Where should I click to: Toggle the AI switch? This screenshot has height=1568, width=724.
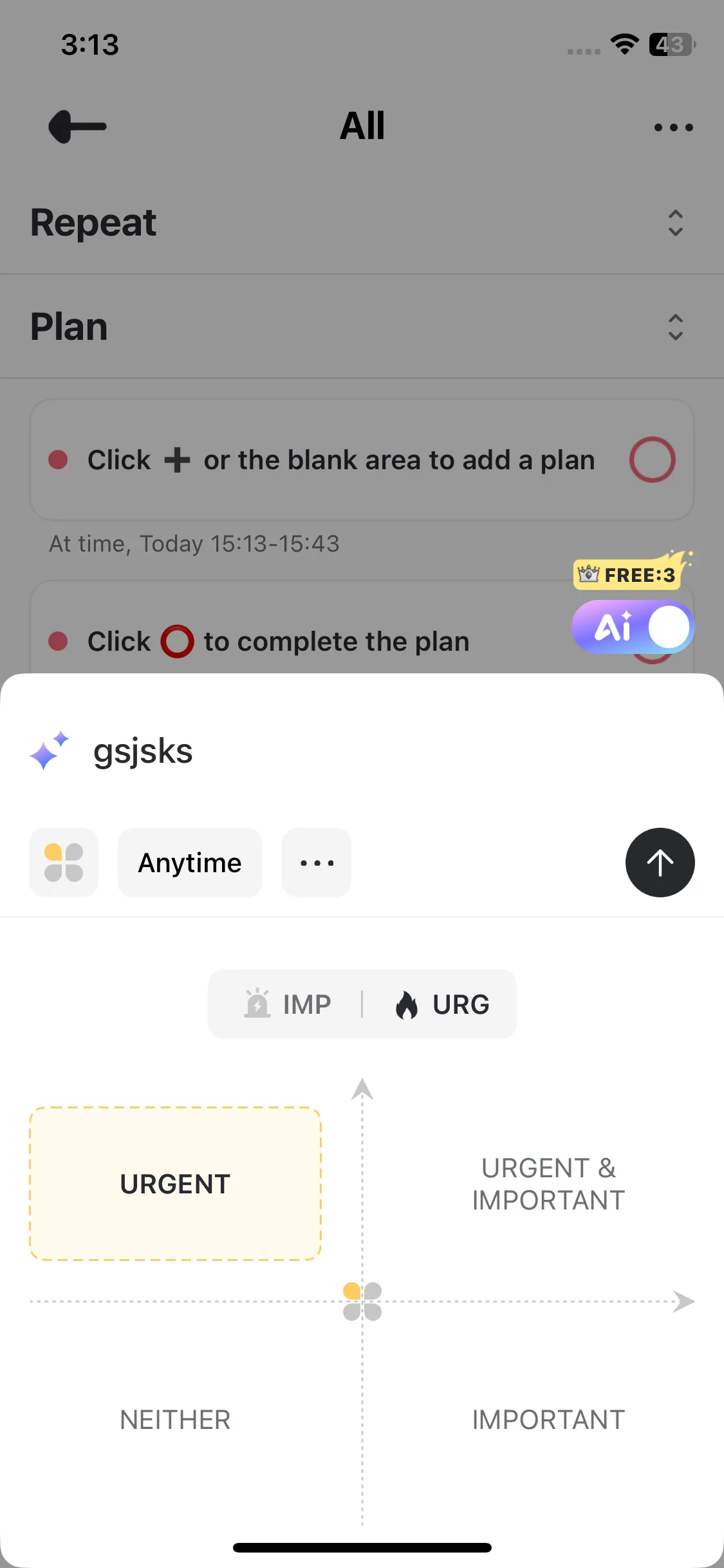click(x=633, y=627)
